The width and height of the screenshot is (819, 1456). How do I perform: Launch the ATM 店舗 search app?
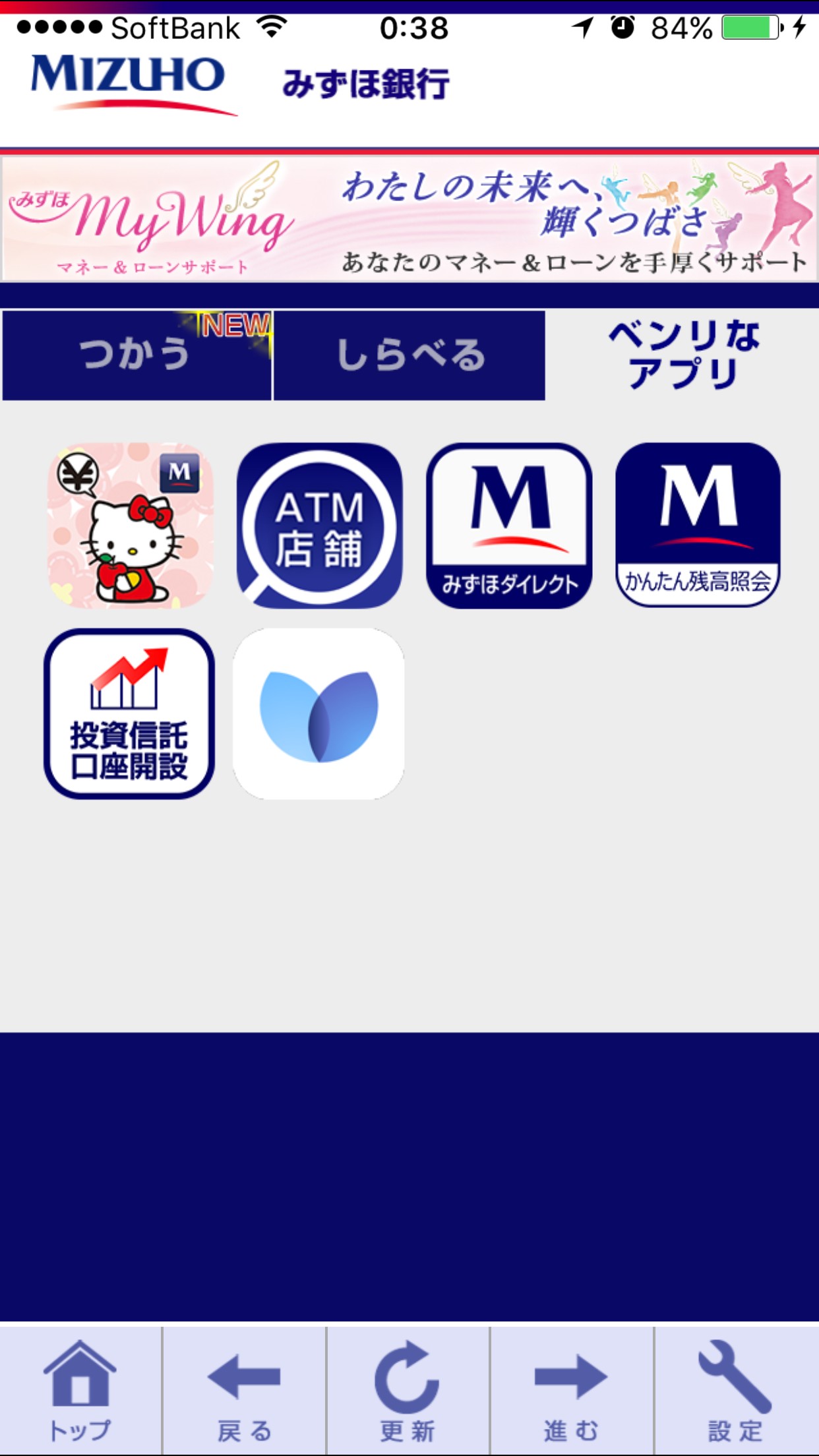tap(319, 526)
